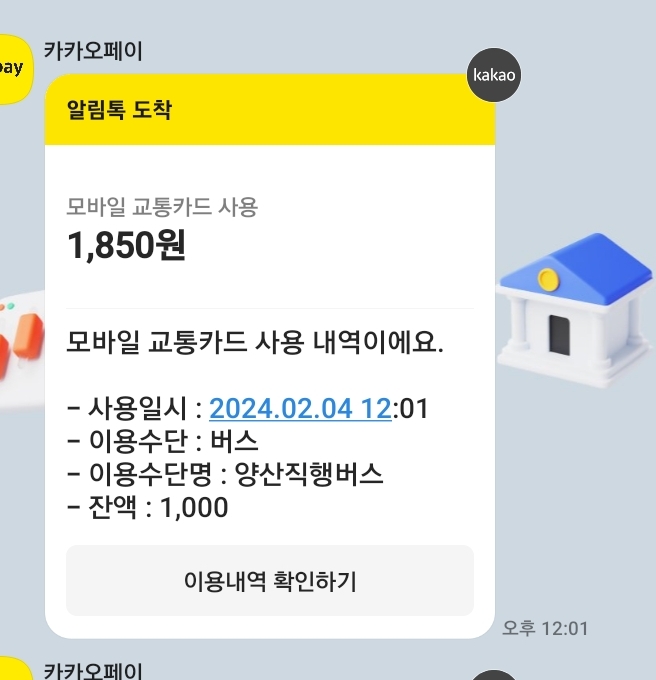Image resolution: width=656 pixels, height=680 pixels.
Task: Open the underlined date 2024.02.04 12 link
Action: (300, 408)
